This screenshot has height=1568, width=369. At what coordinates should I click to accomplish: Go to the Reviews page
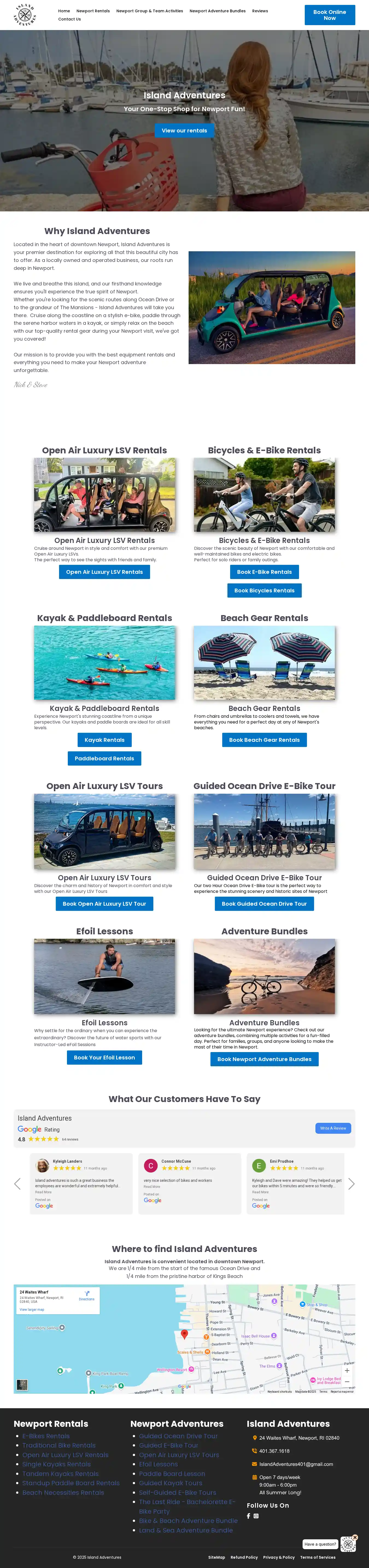click(x=260, y=11)
